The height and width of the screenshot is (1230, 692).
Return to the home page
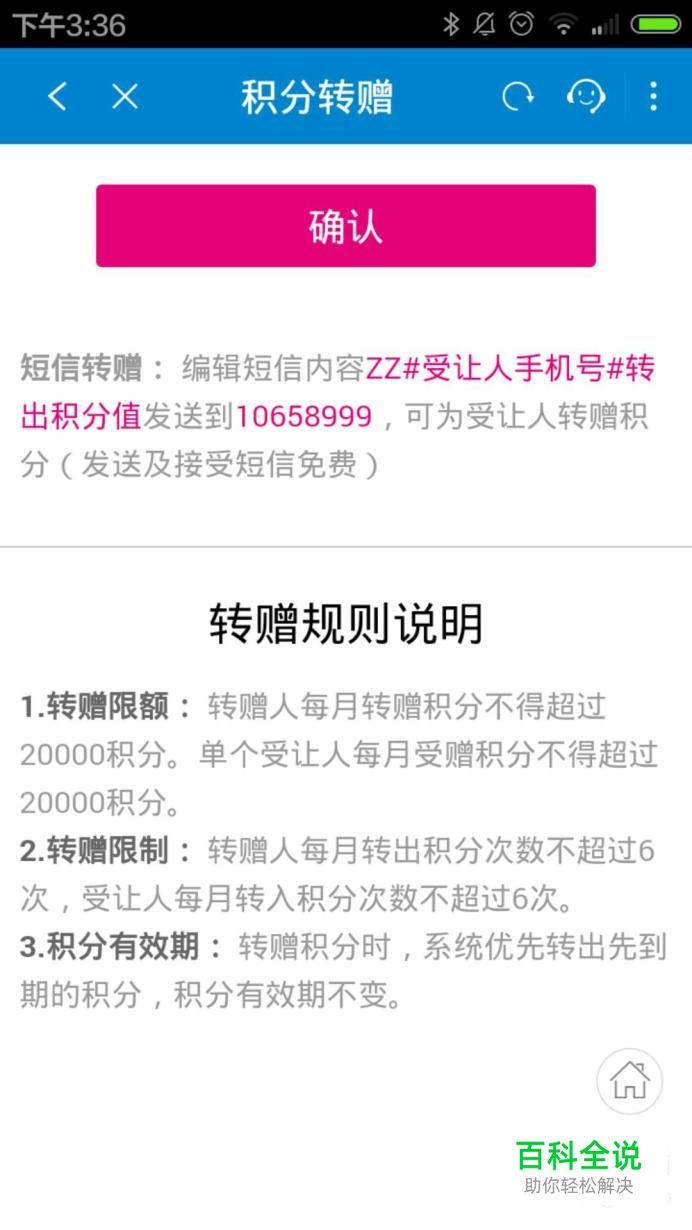629,1080
